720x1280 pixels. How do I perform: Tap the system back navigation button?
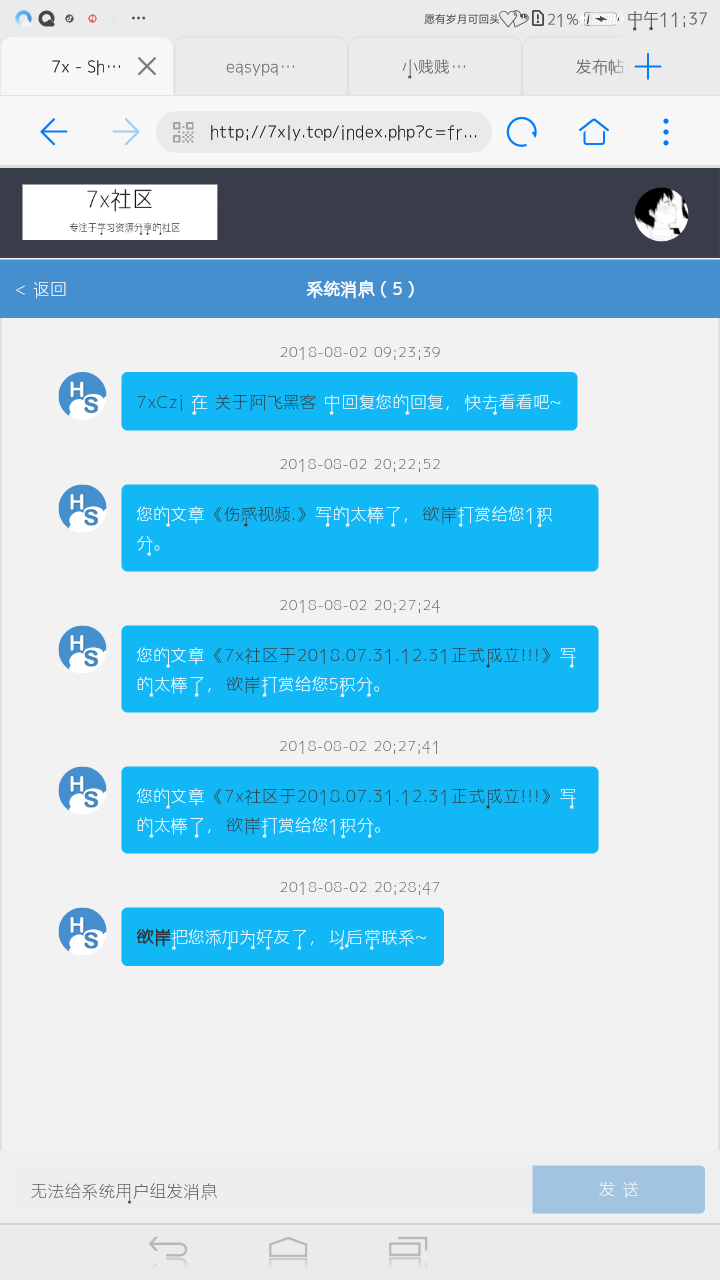coord(168,1250)
